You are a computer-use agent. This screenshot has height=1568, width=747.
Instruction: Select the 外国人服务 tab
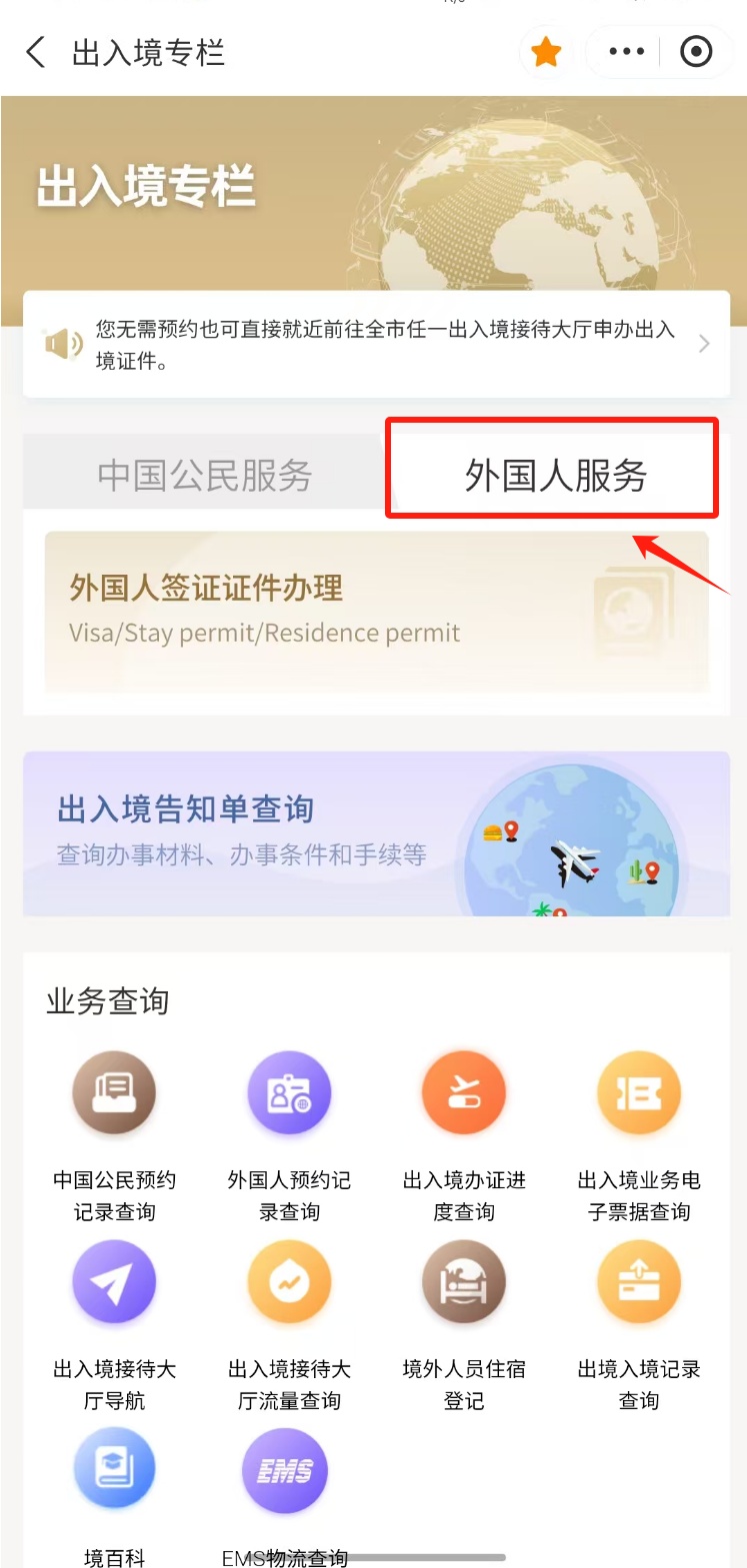[x=554, y=476]
